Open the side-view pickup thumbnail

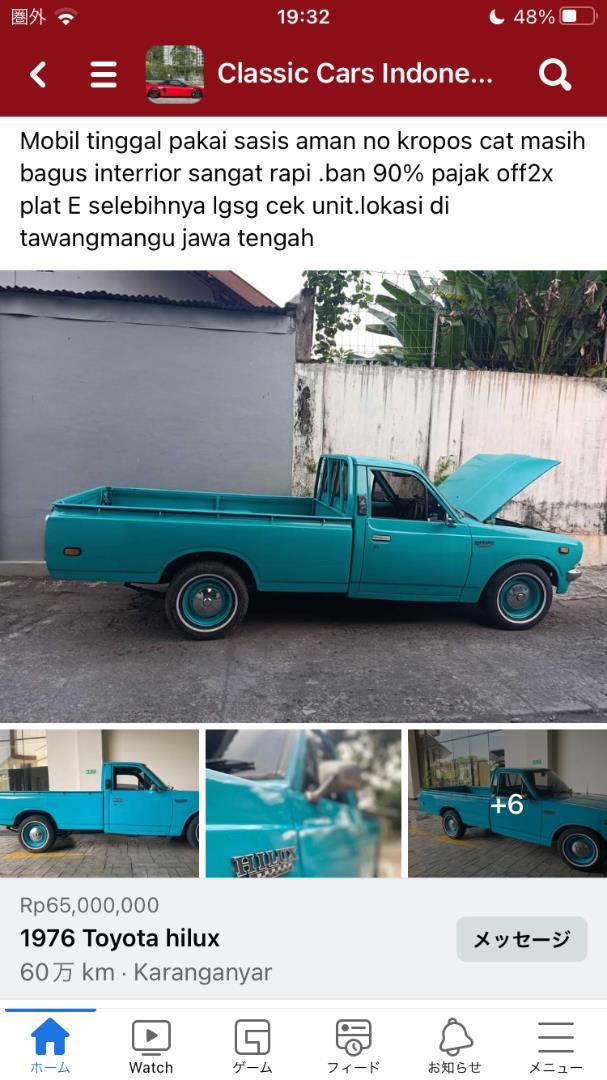(99, 803)
